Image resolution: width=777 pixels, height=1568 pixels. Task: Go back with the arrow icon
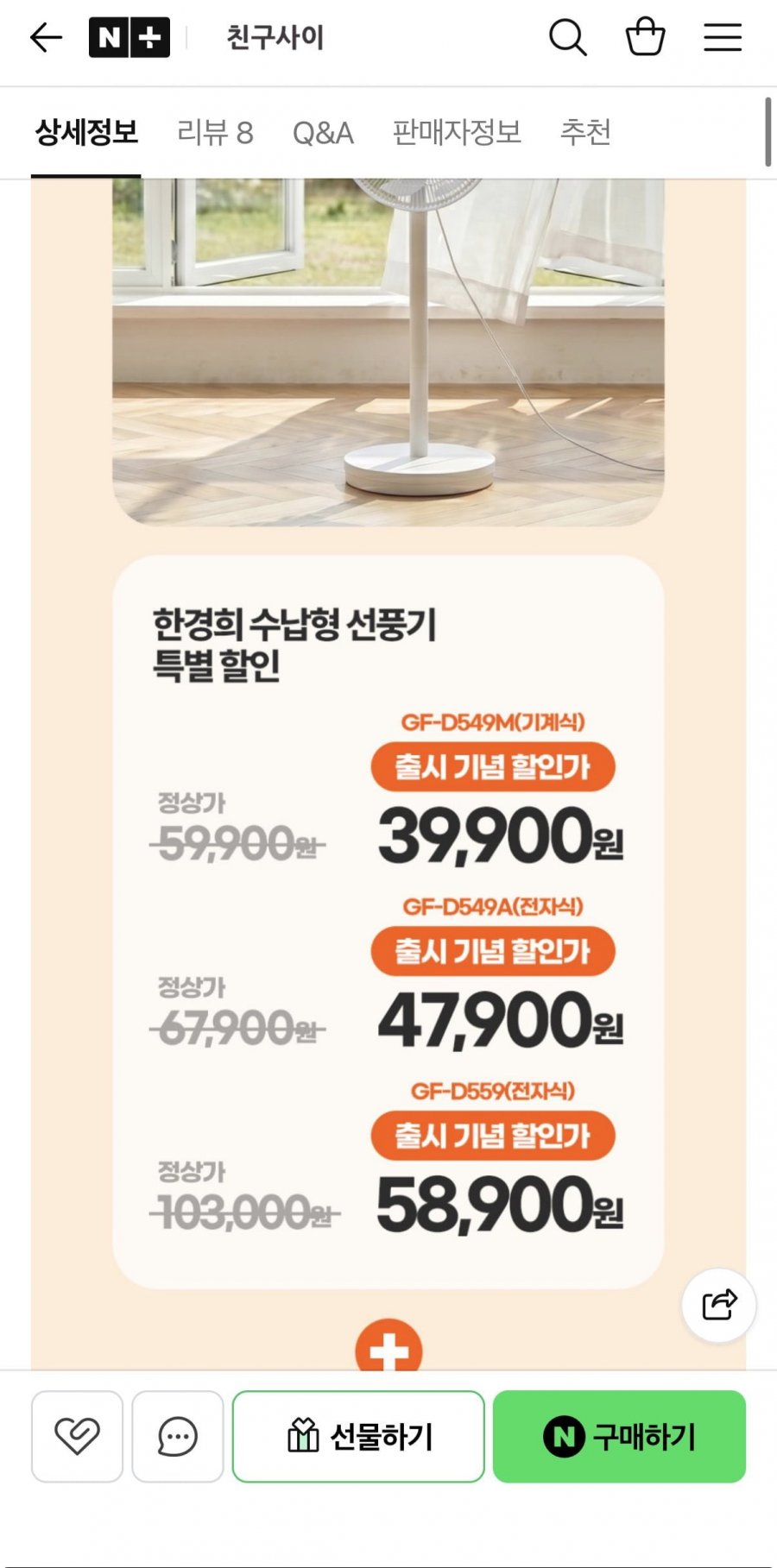[x=46, y=38]
